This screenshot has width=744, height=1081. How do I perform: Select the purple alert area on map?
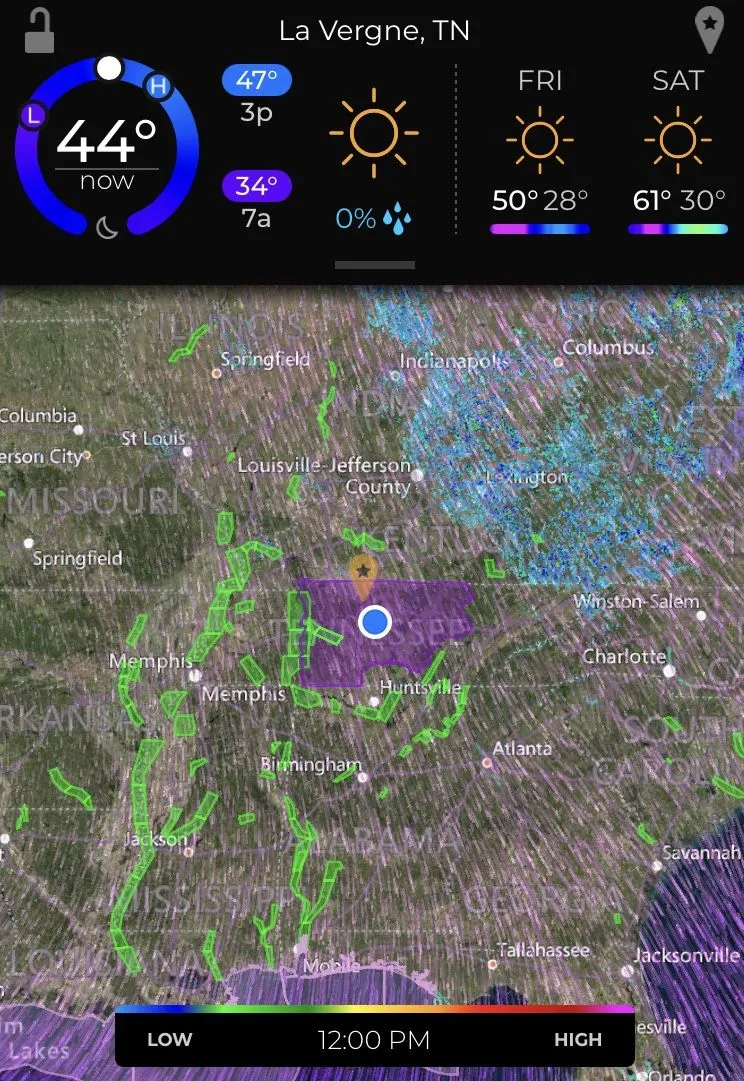point(430,620)
